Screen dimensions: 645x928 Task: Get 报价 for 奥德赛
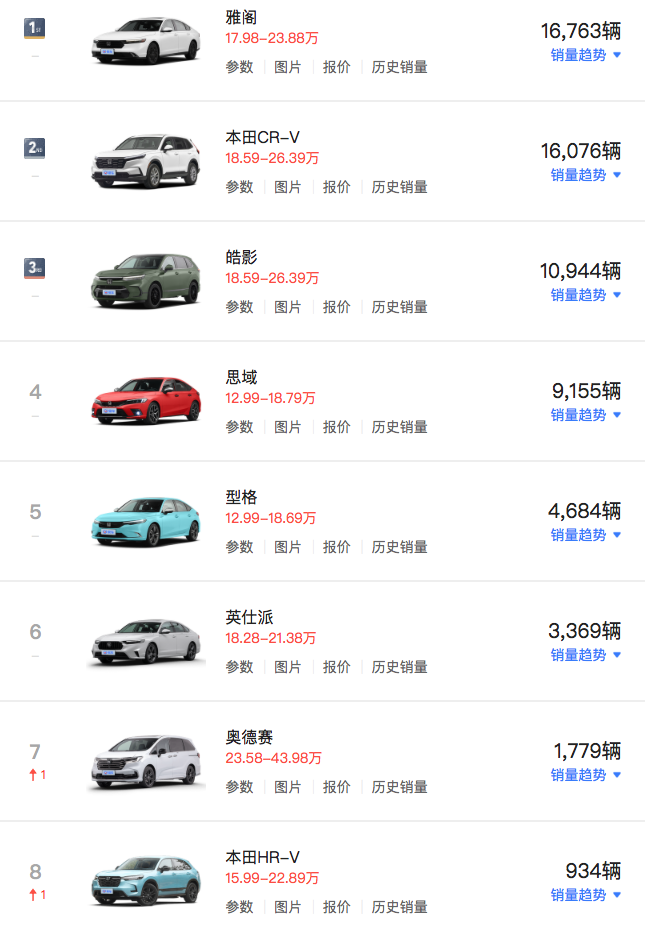(x=336, y=787)
